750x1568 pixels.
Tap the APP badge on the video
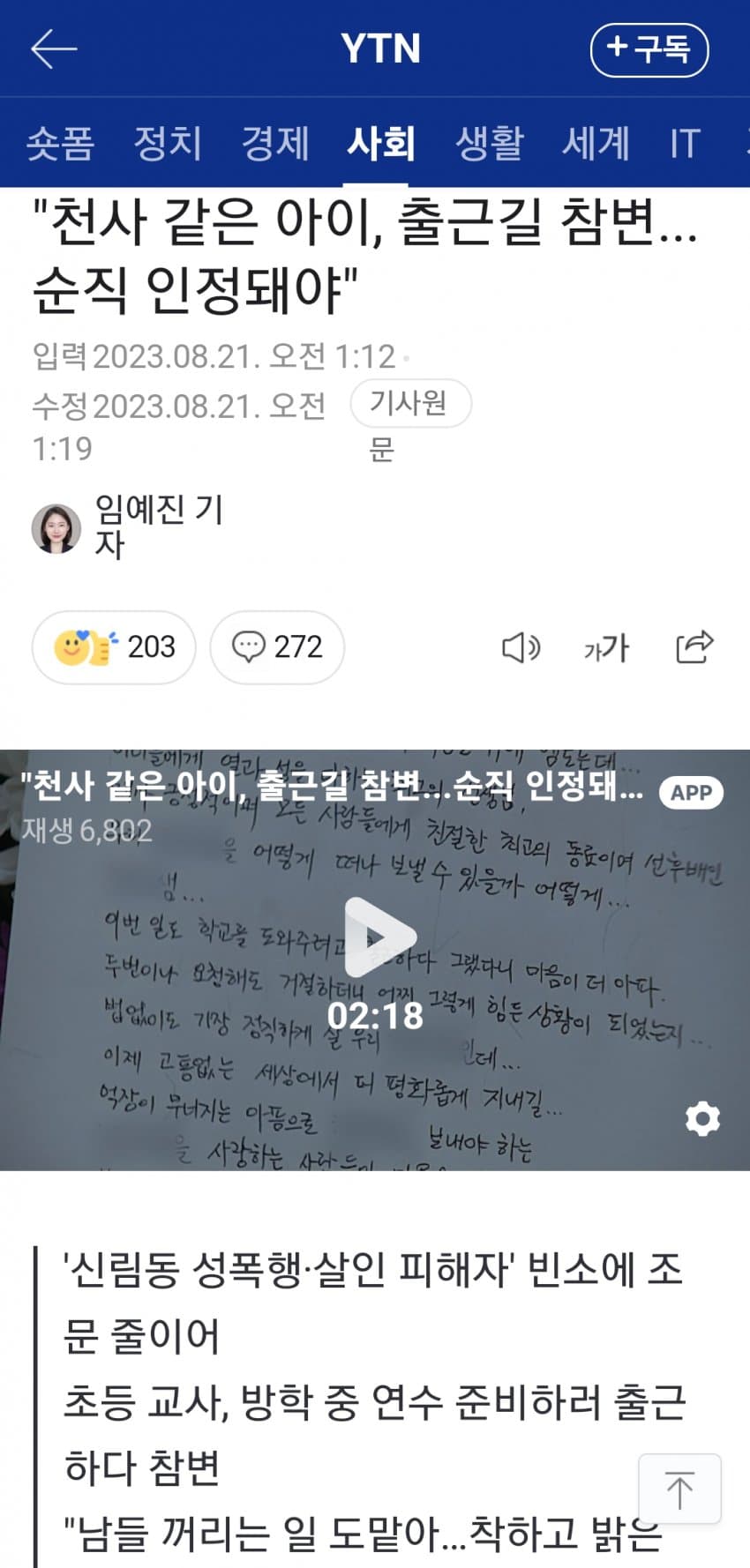691,792
